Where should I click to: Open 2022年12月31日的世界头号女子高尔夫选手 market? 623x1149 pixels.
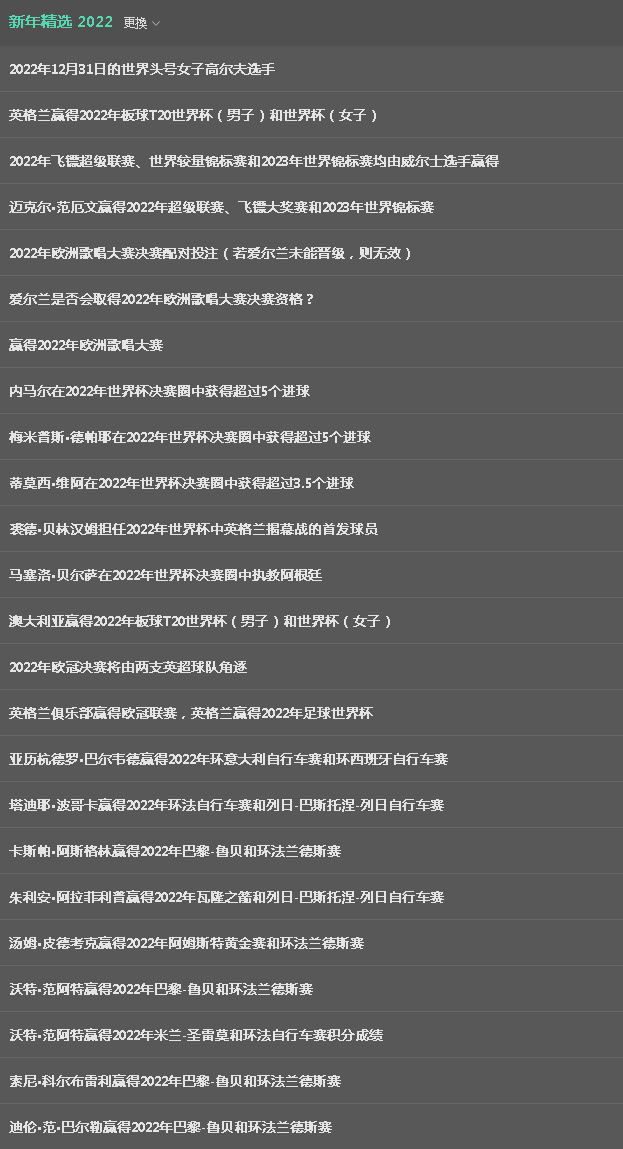(312, 69)
